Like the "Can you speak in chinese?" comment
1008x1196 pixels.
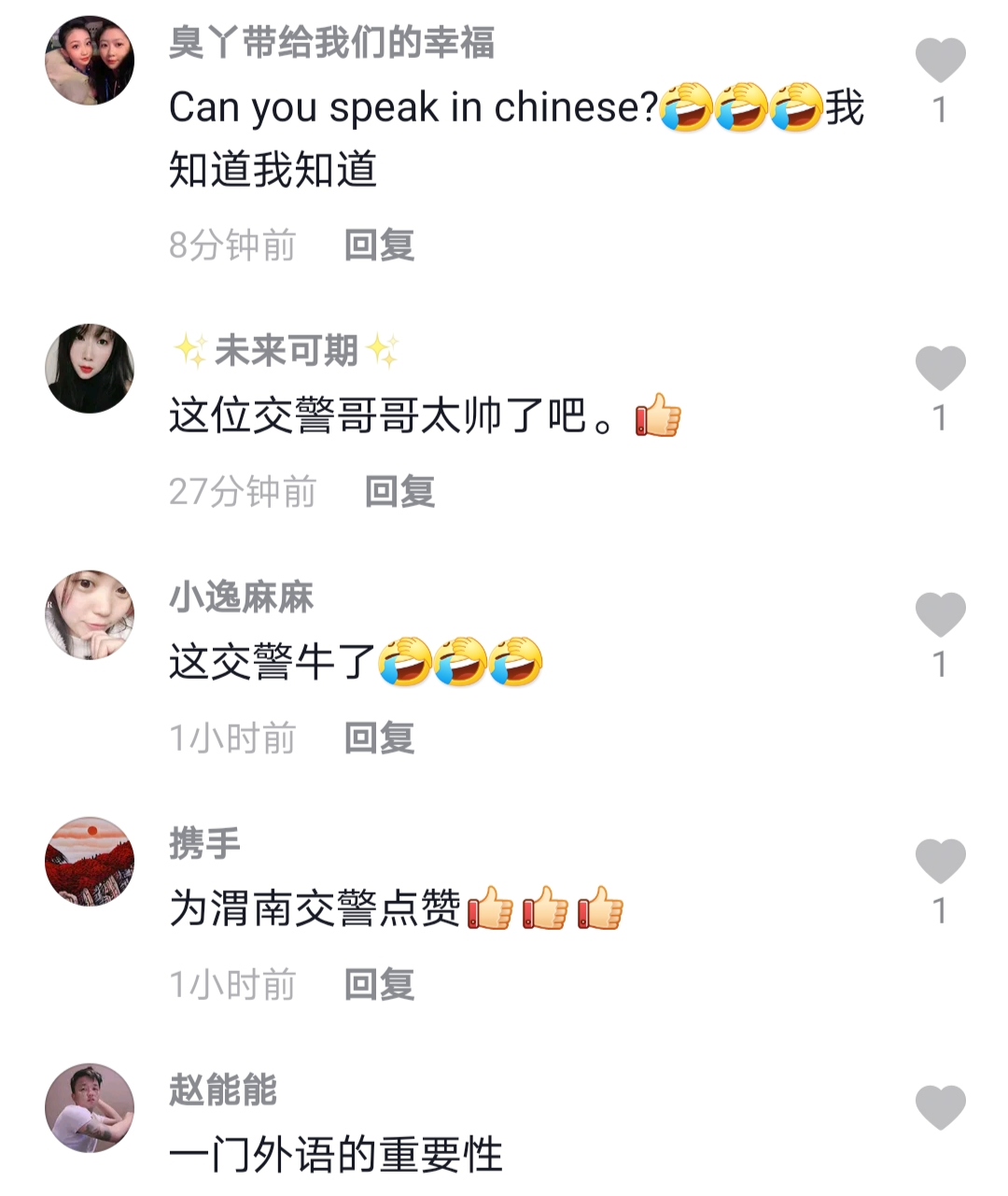(940, 61)
